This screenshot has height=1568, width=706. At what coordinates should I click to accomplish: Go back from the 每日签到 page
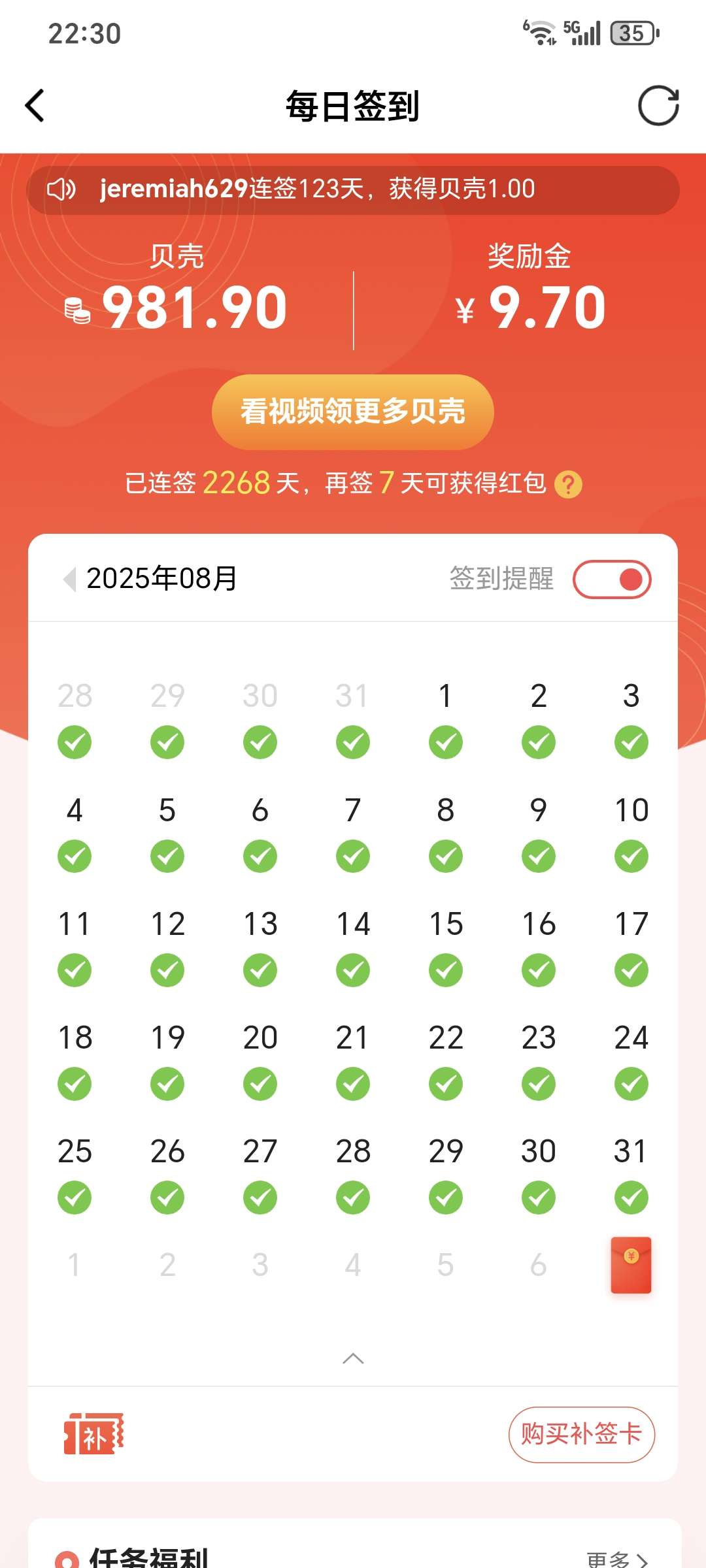(x=35, y=106)
